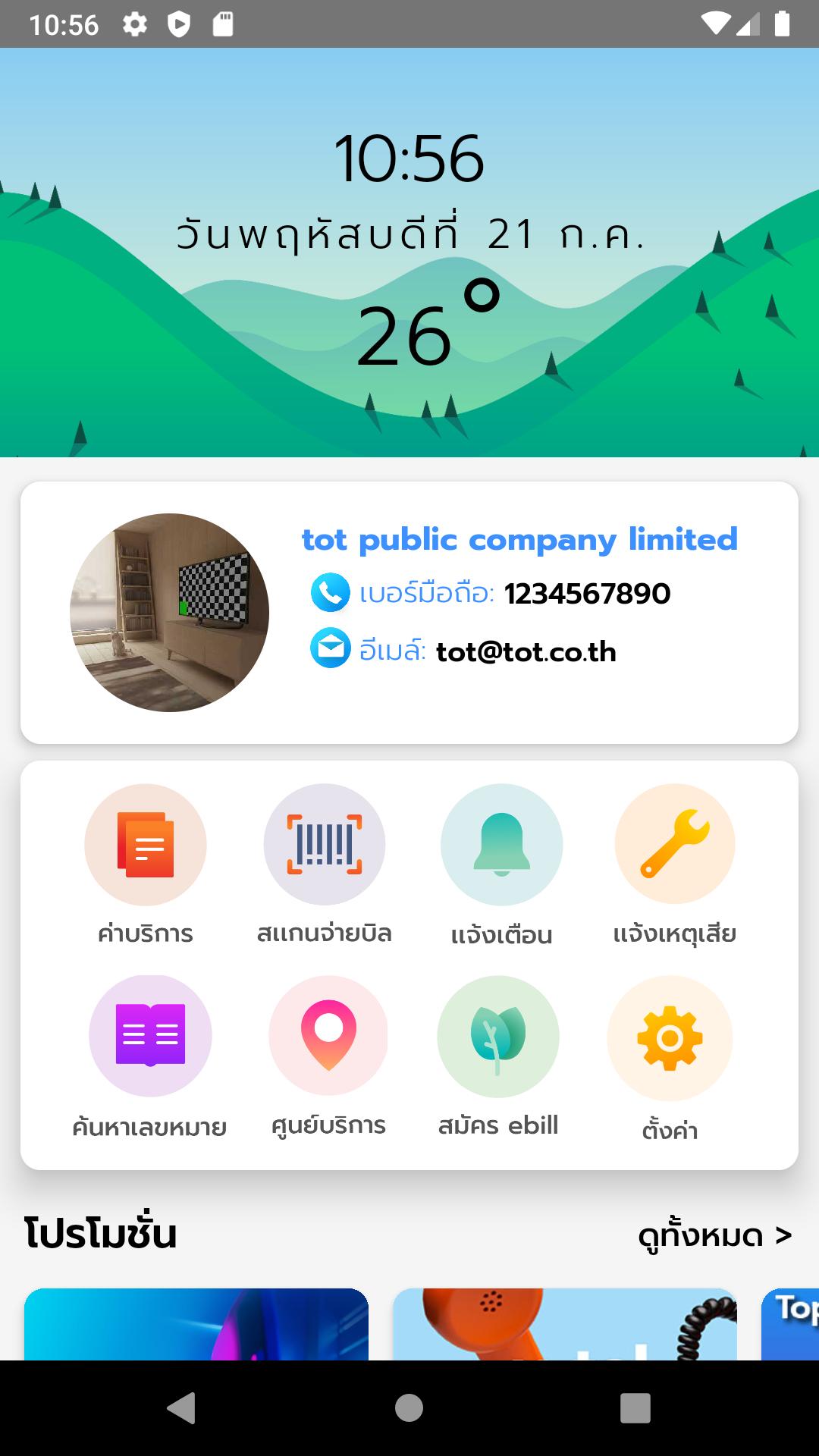Open ตั้งค่า settings gear
This screenshot has height=1456, width=819.
[670, 1038]
